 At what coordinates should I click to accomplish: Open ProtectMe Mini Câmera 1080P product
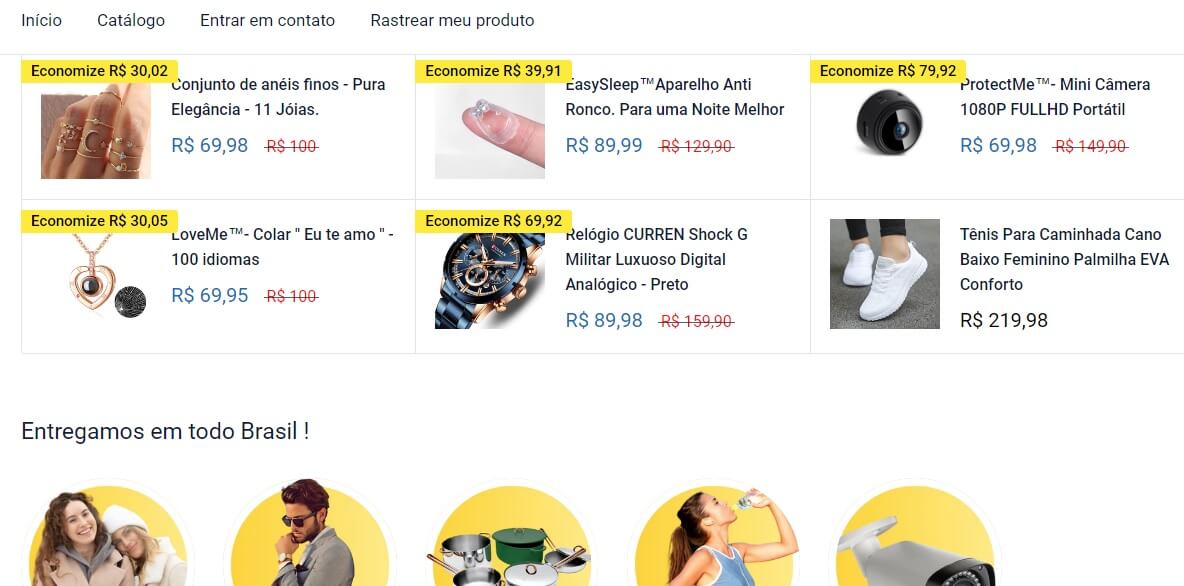(x=1054, y=97)
